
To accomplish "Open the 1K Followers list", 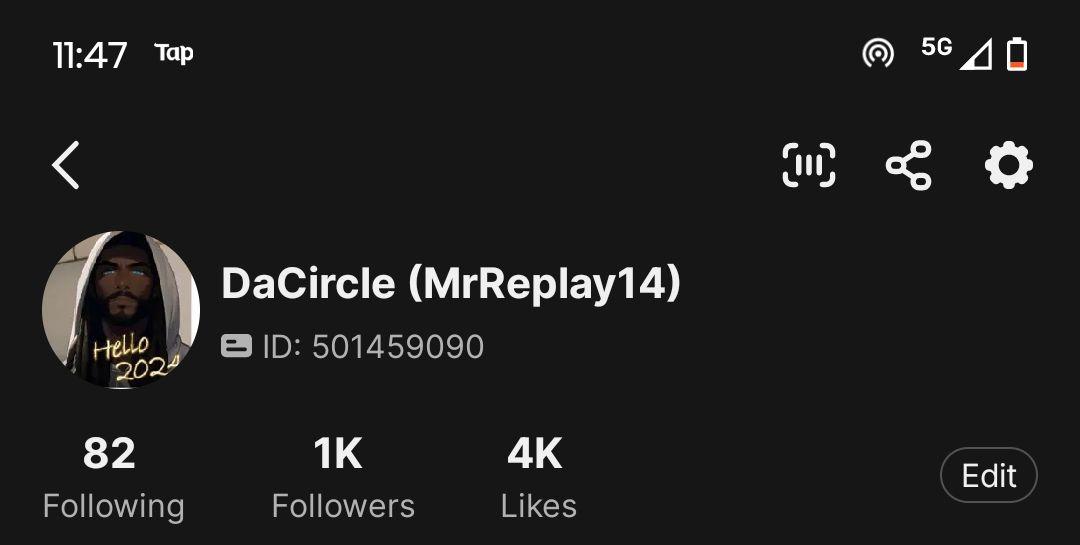I will pos(342,478).
